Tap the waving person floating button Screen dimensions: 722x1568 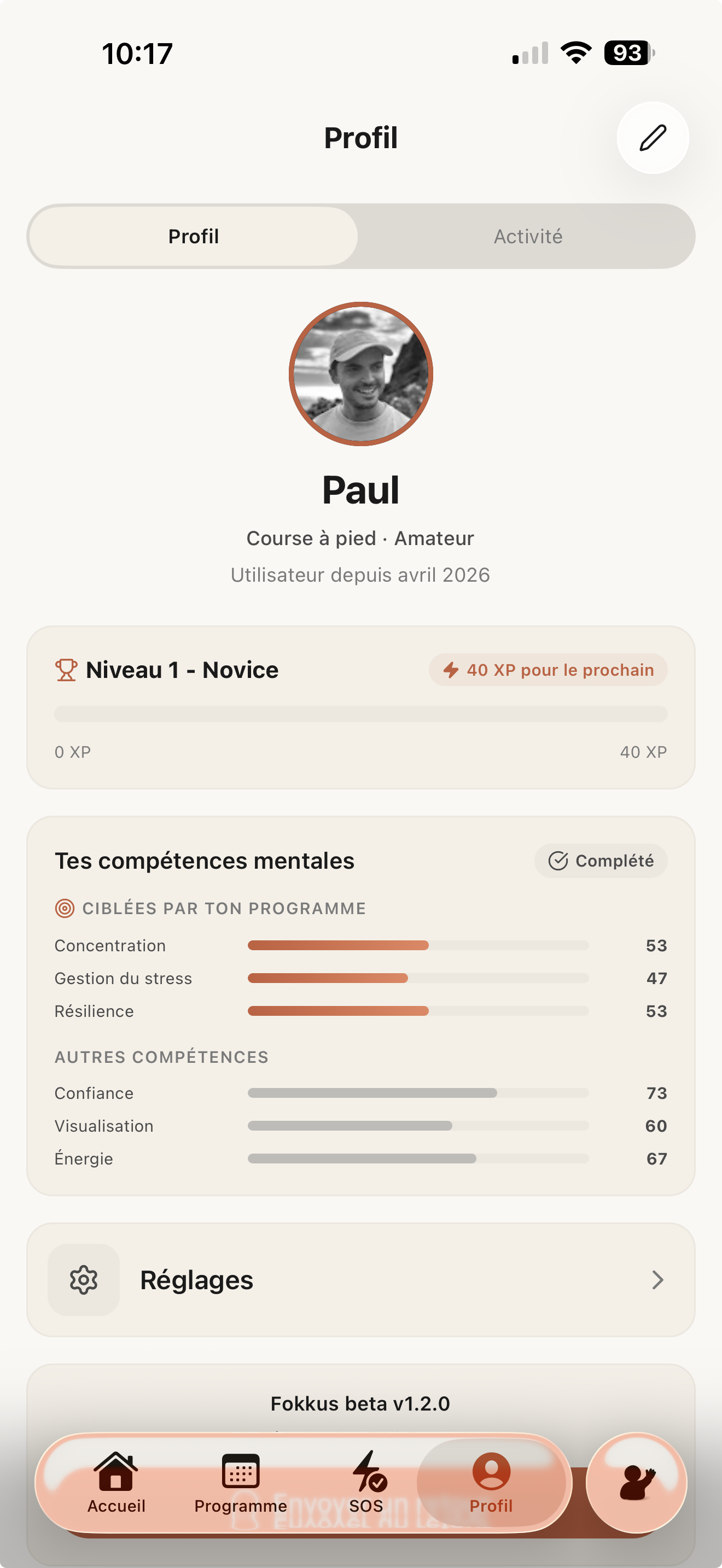pos(636,1483)
